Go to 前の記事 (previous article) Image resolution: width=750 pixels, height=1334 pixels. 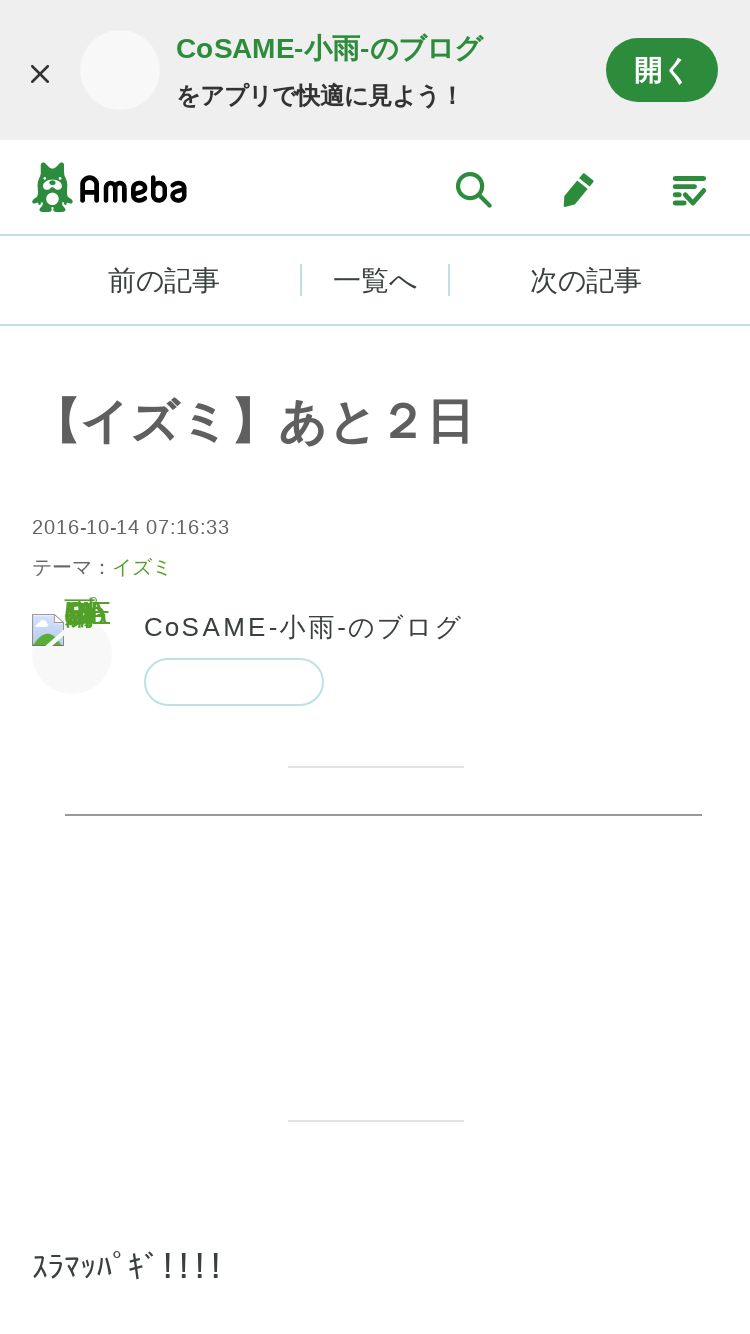[163, 280]
